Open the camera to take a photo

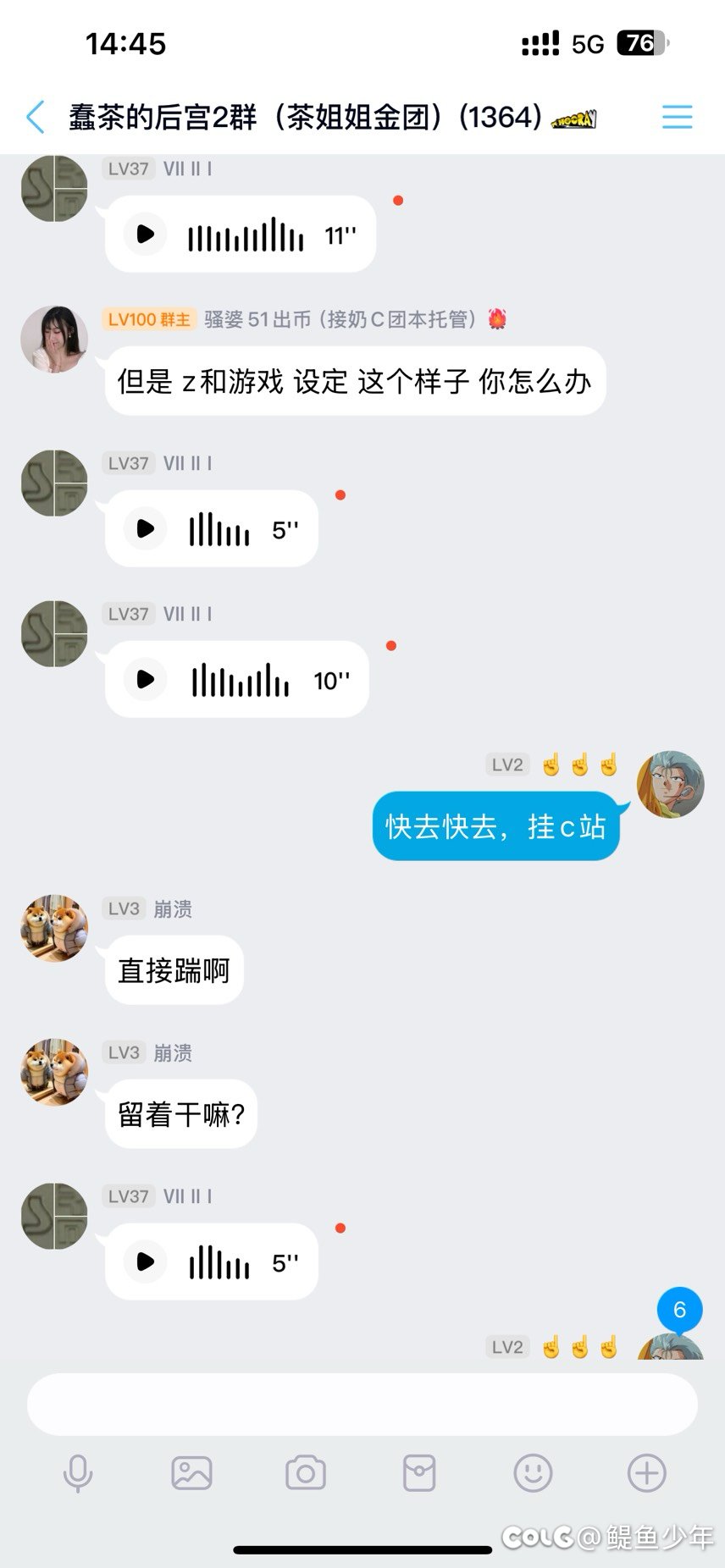point(305,1473)
